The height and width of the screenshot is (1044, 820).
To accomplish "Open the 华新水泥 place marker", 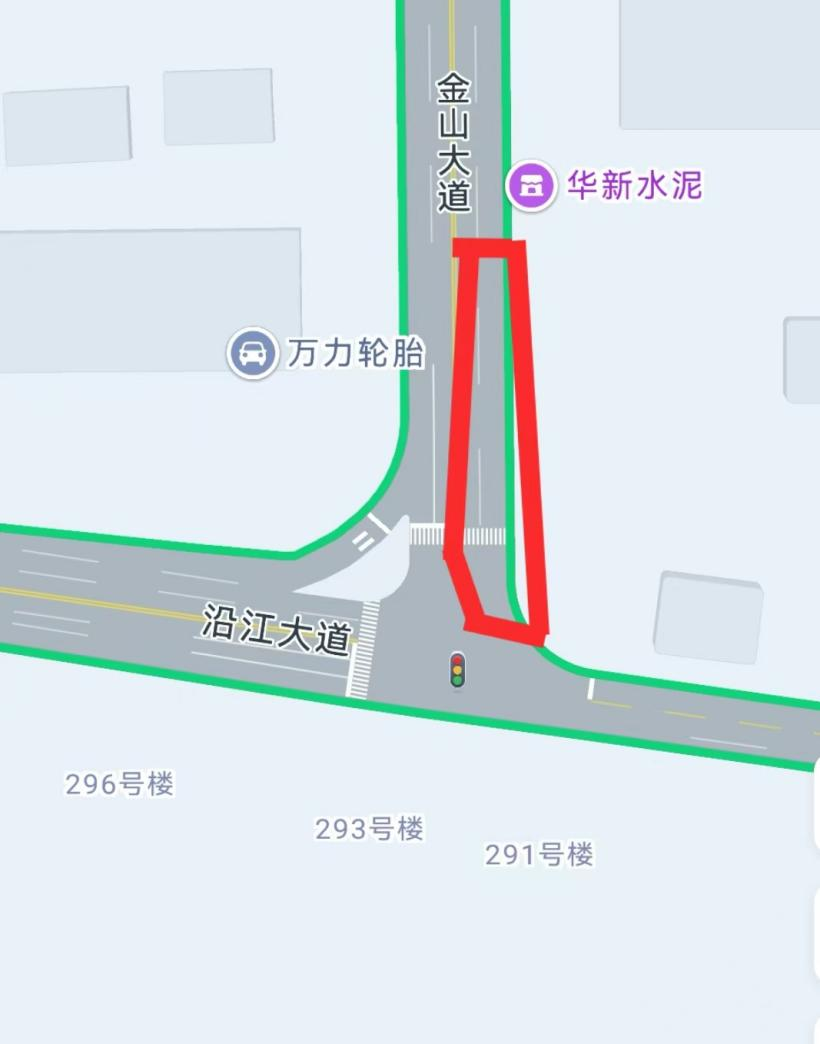I will click(x=530, y=185).
